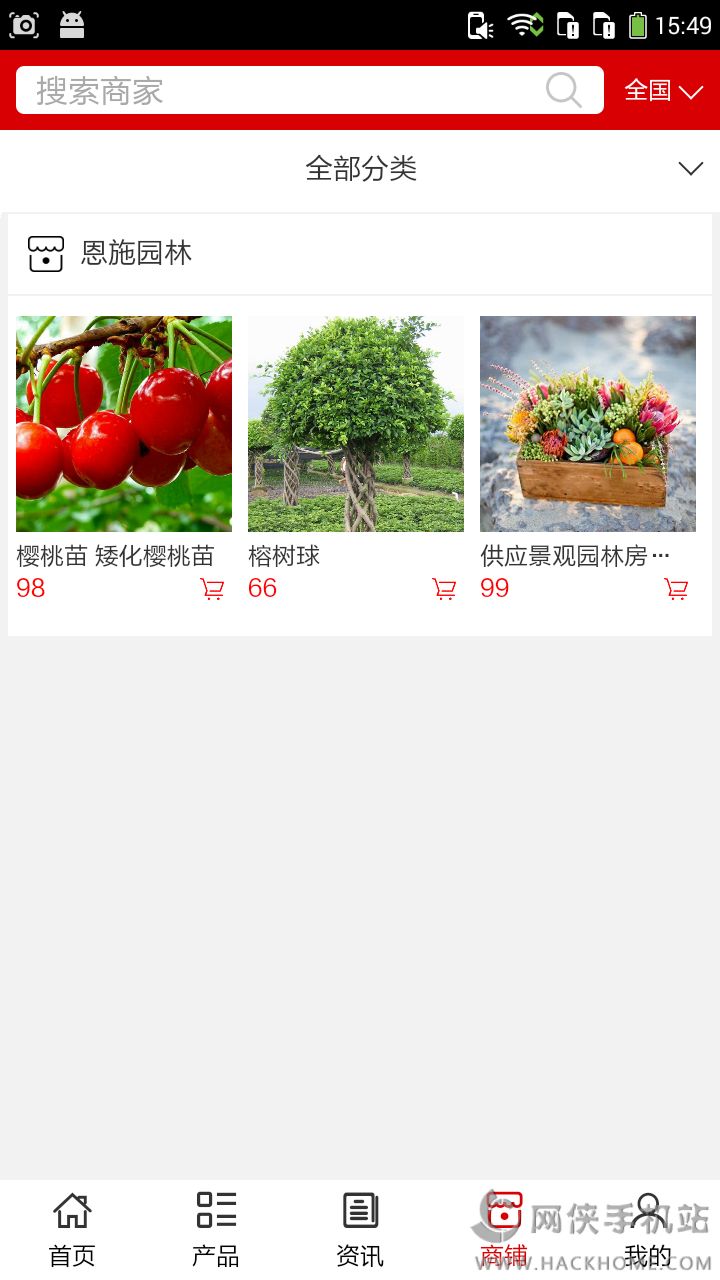Switch to the 资讯 tab
Viewport: 720px width, 1280px height.
tap(360, 1230)
